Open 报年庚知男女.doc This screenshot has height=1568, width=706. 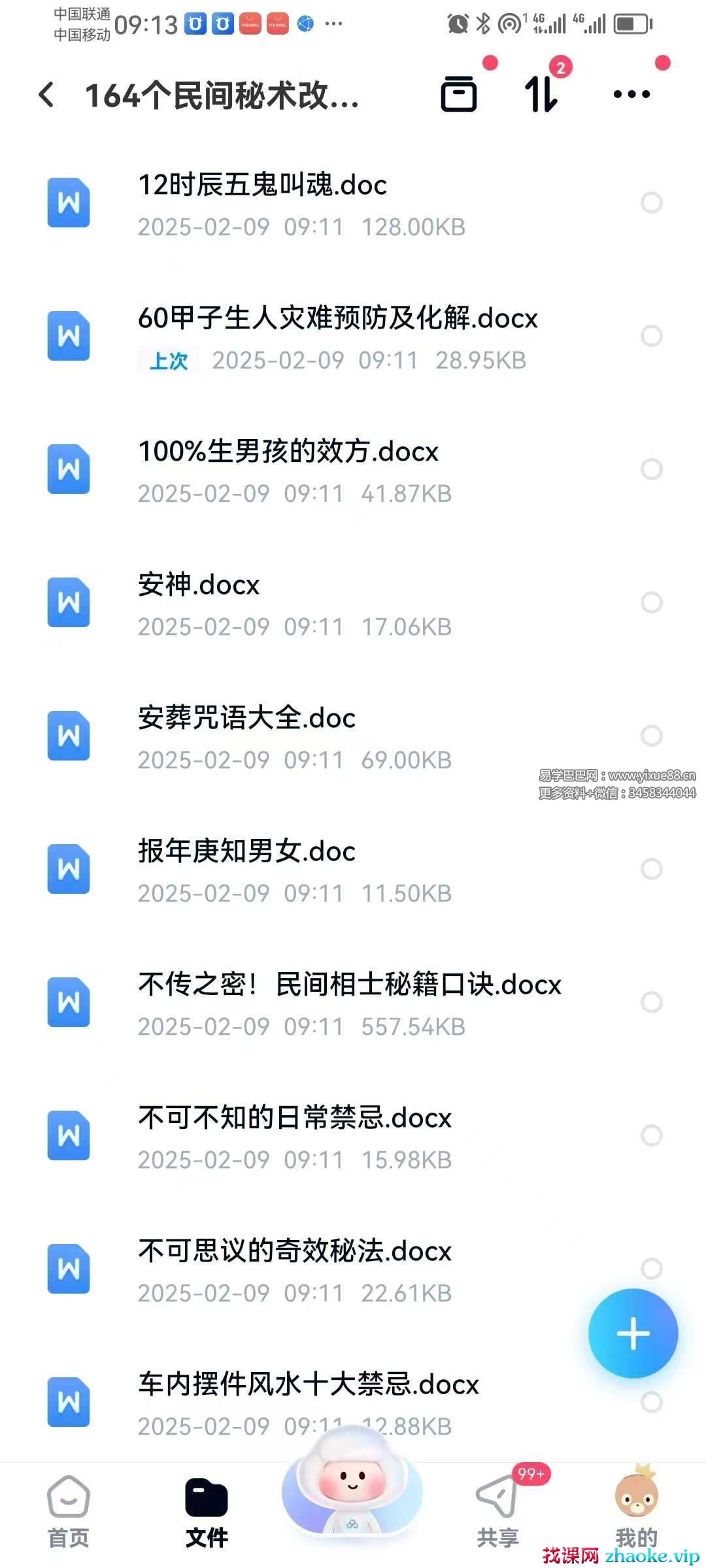tap(247, 852)
